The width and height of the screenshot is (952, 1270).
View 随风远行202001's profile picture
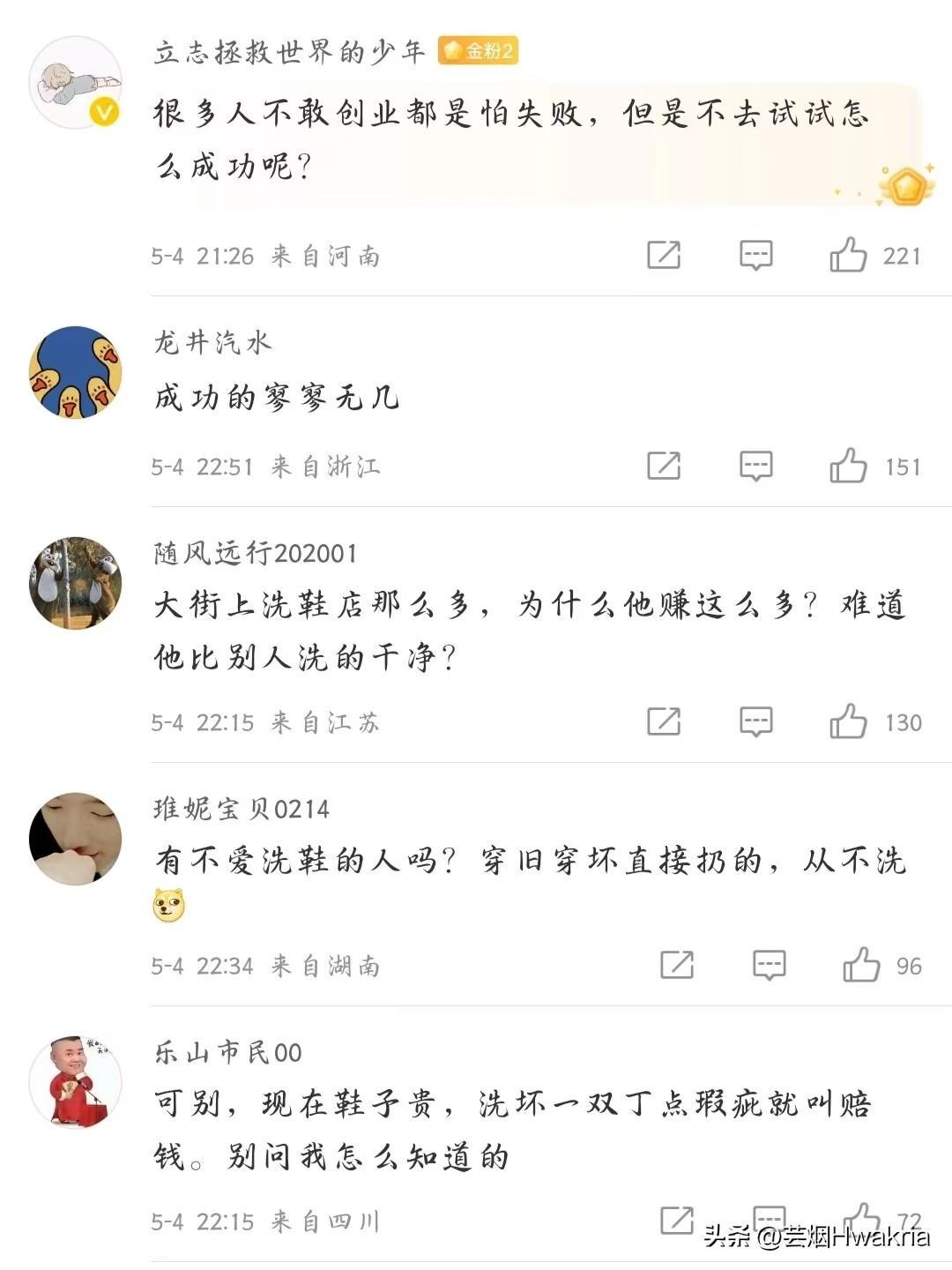pos(75,582)
